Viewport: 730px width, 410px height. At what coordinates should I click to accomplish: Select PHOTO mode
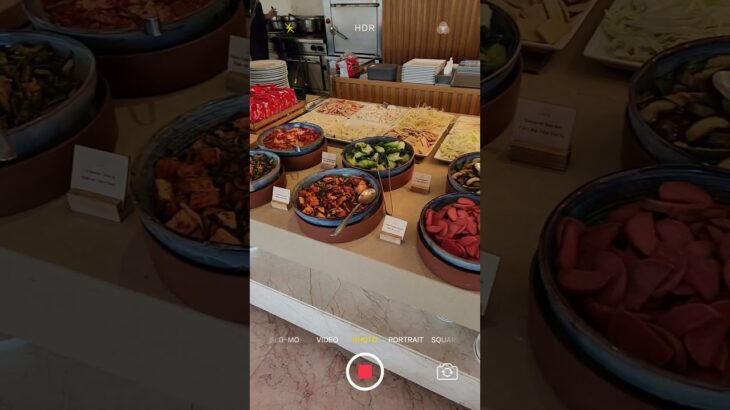365,340
